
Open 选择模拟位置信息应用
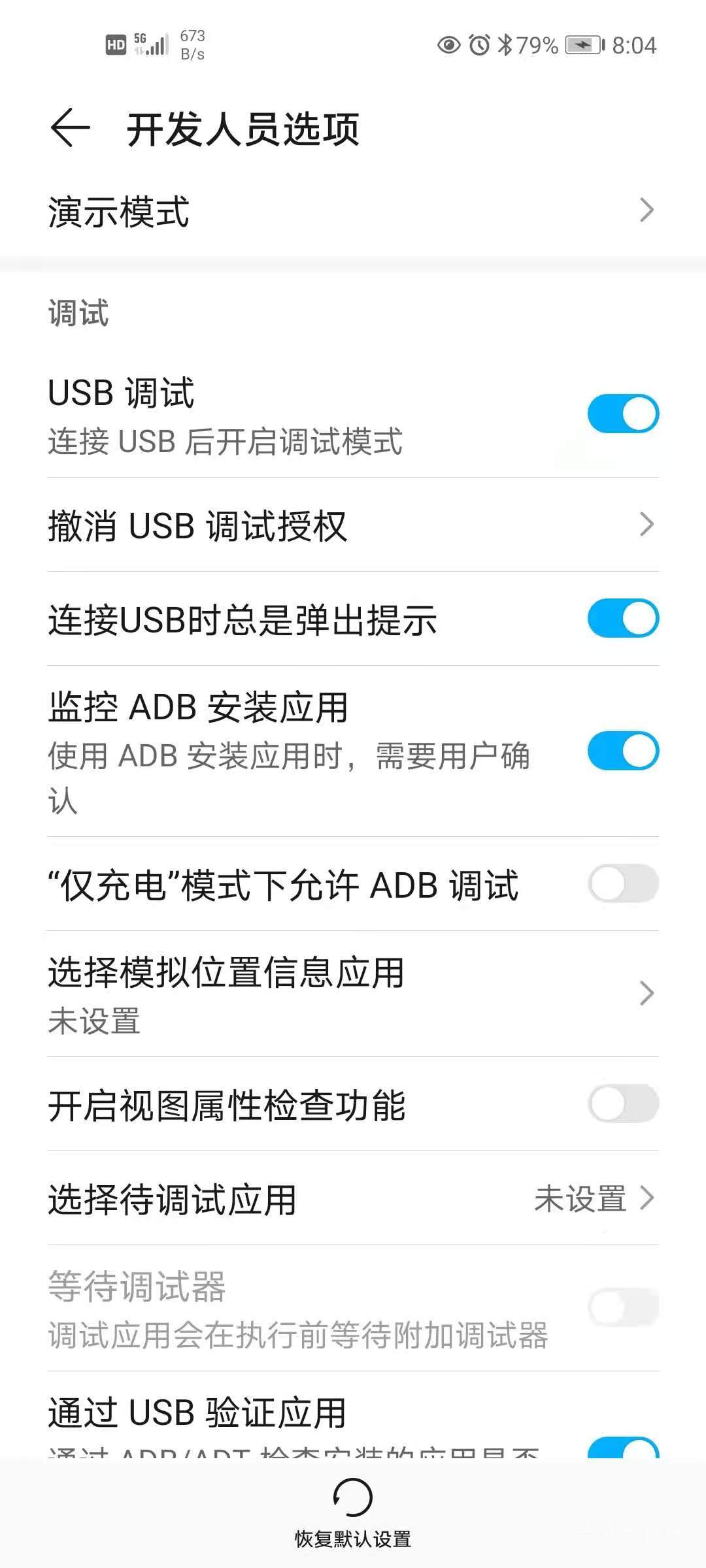click(x=353, y=994)
